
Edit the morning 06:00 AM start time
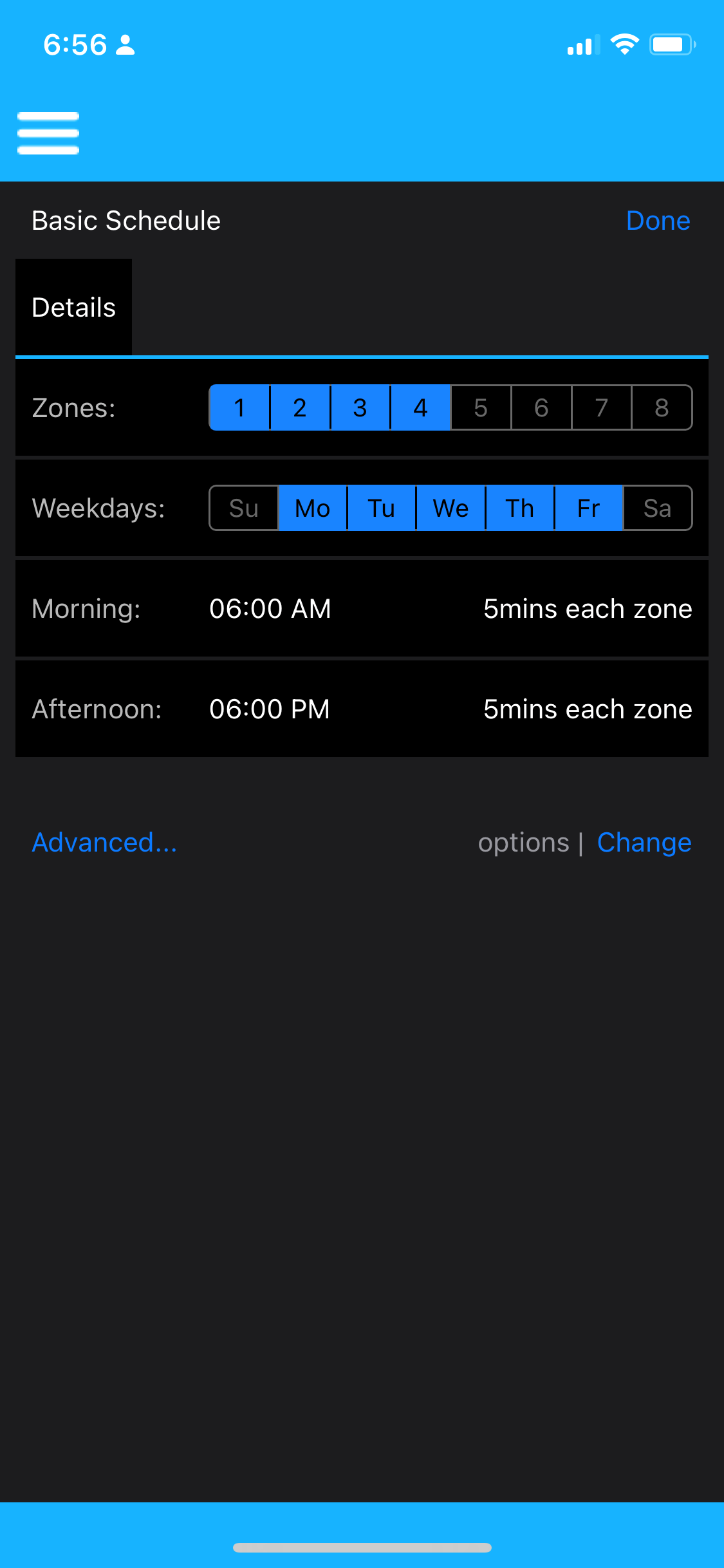(270, 609)
